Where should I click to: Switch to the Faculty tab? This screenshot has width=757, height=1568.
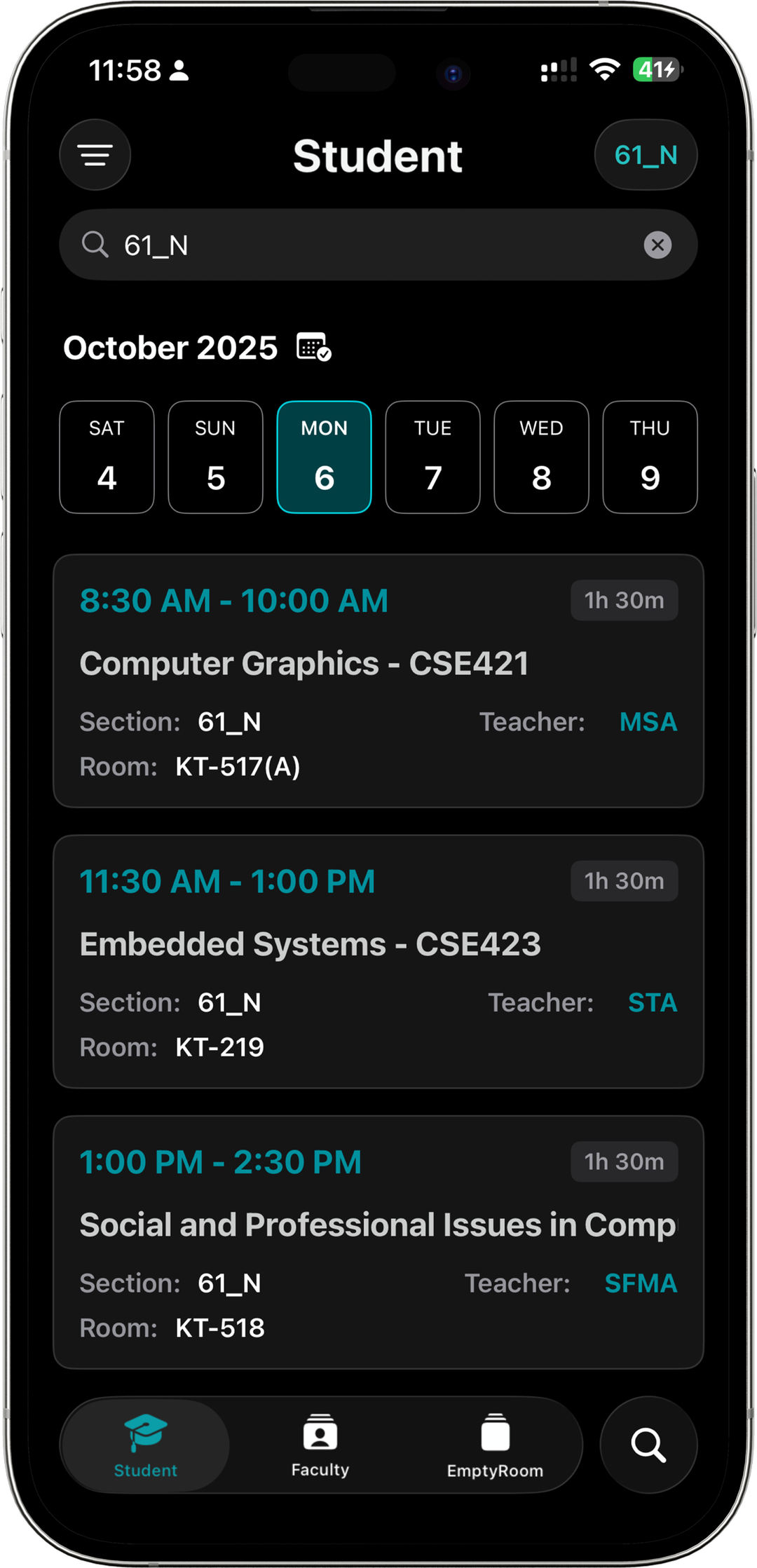320,1445
